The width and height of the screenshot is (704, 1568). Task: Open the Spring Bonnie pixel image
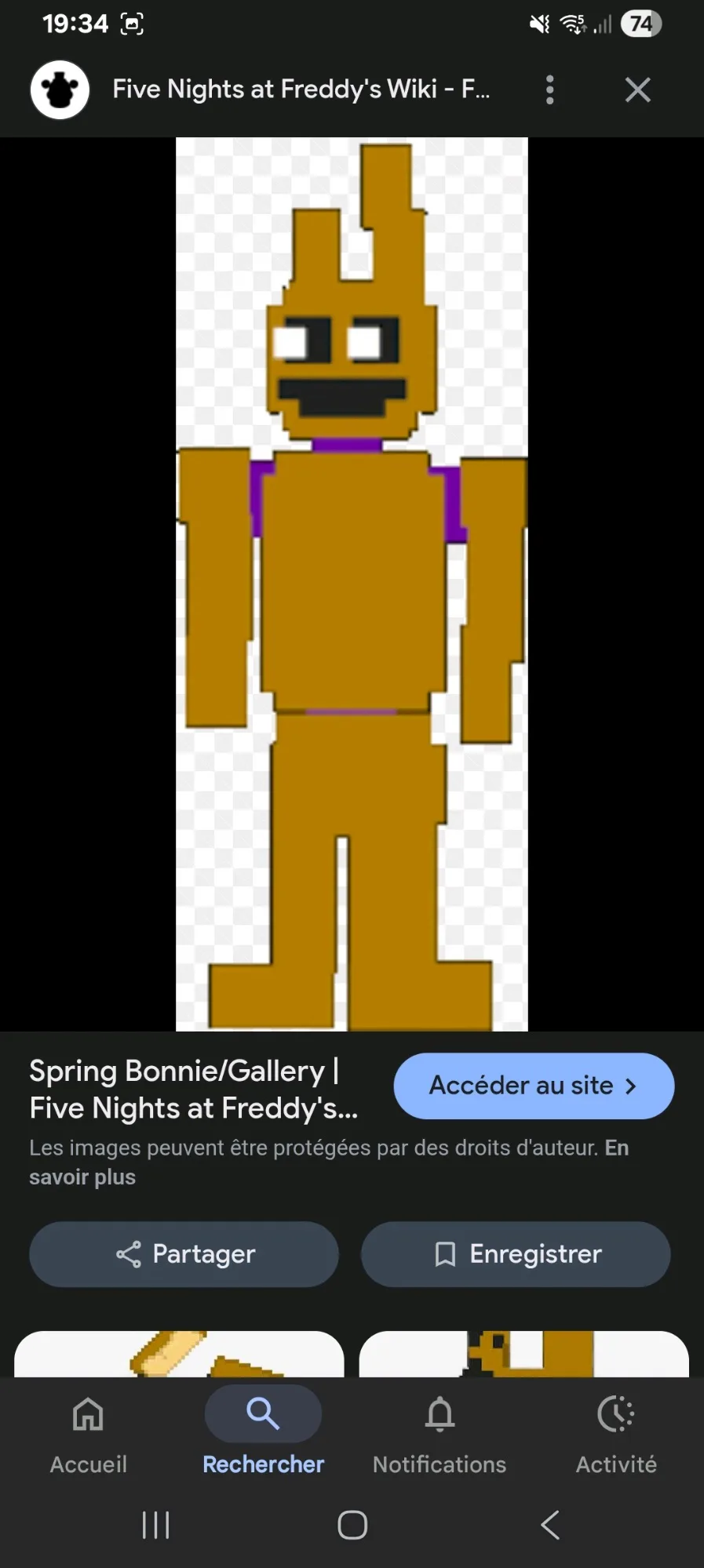352,584
